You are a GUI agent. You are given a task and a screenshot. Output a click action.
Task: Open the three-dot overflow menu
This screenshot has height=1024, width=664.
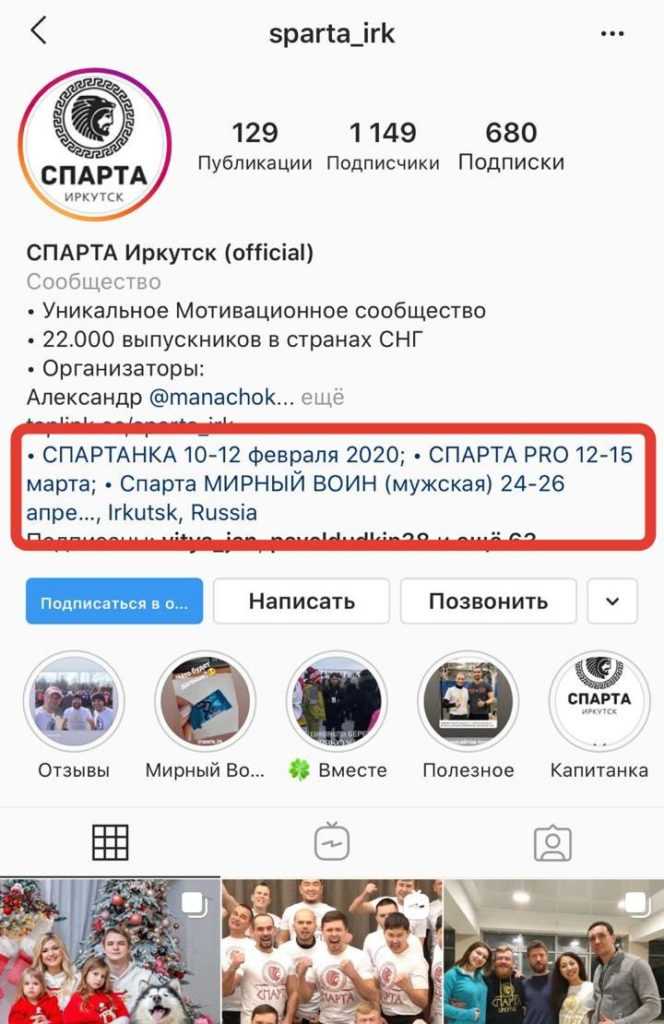coord(612,33)
